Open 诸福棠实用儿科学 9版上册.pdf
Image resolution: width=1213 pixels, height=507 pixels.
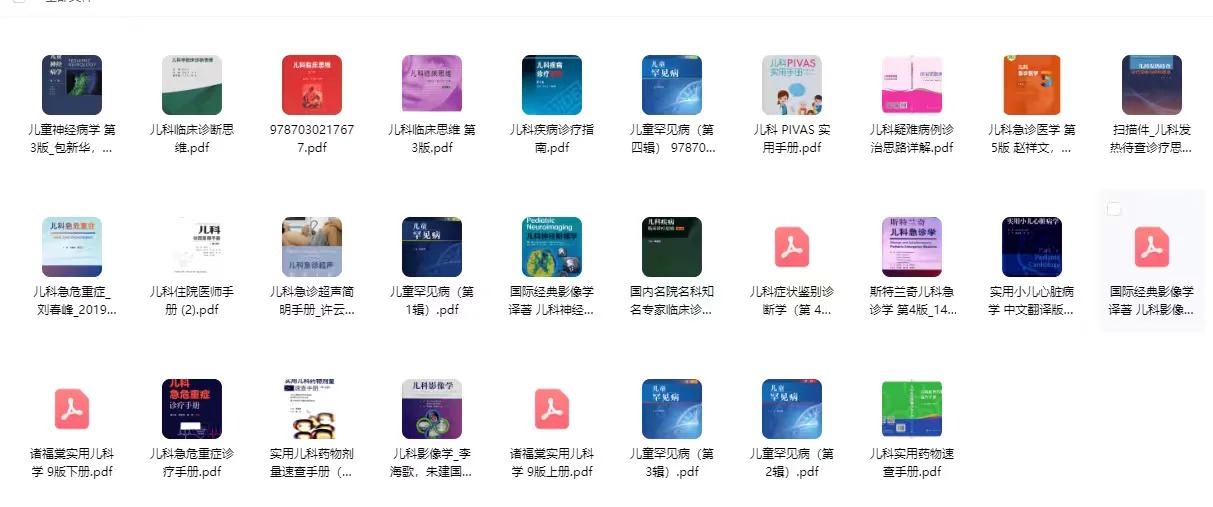coord(552,409)
